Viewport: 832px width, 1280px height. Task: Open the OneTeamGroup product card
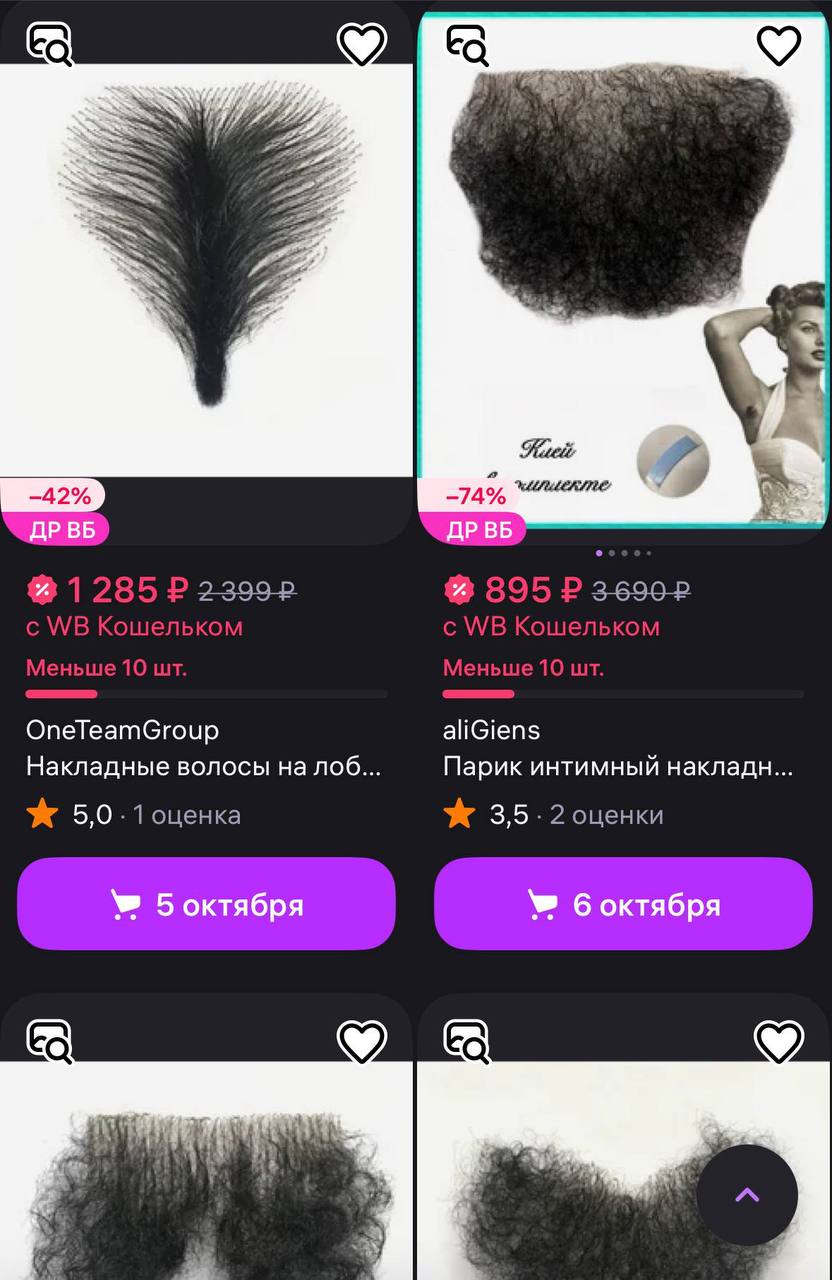point(207,270)
